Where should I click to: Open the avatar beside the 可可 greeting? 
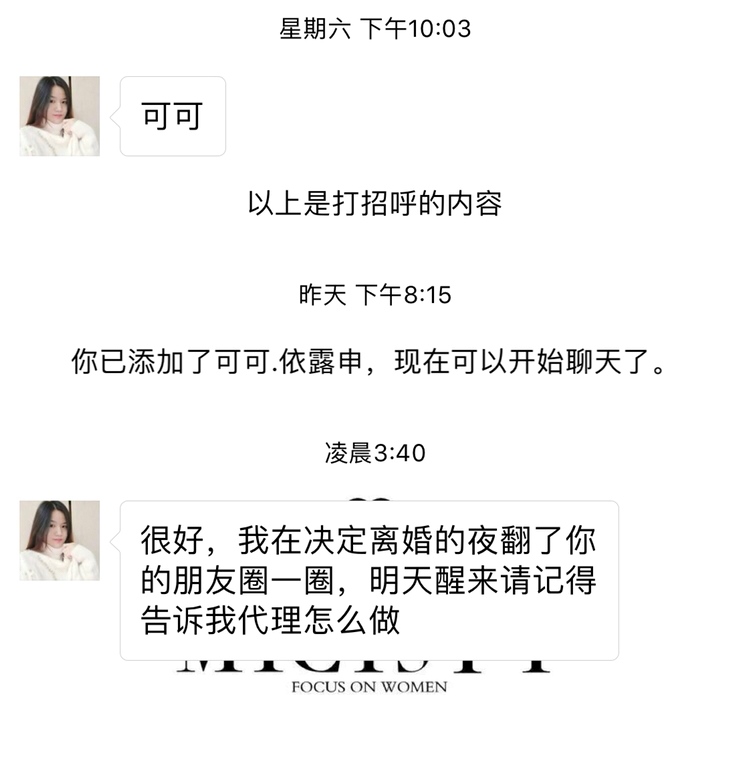60,116
